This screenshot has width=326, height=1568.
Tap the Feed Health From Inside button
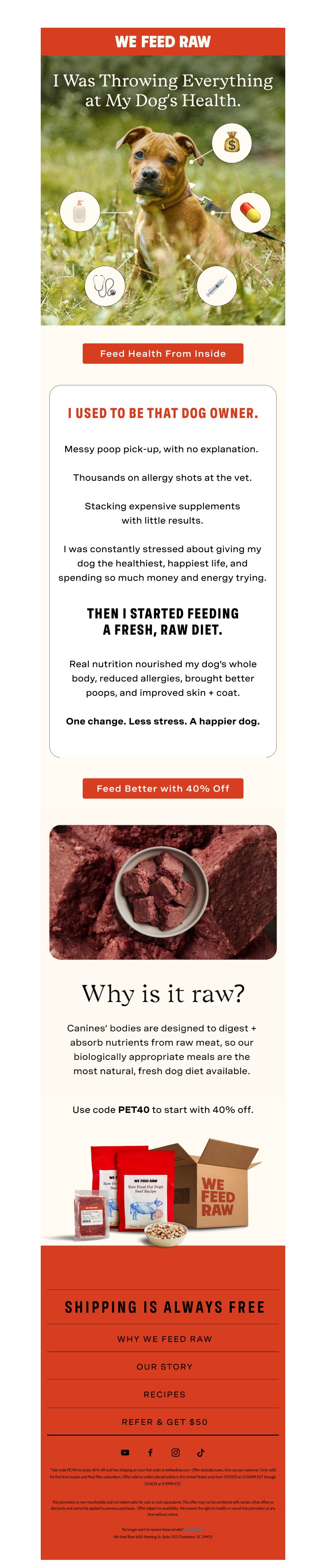pos(163,353)
